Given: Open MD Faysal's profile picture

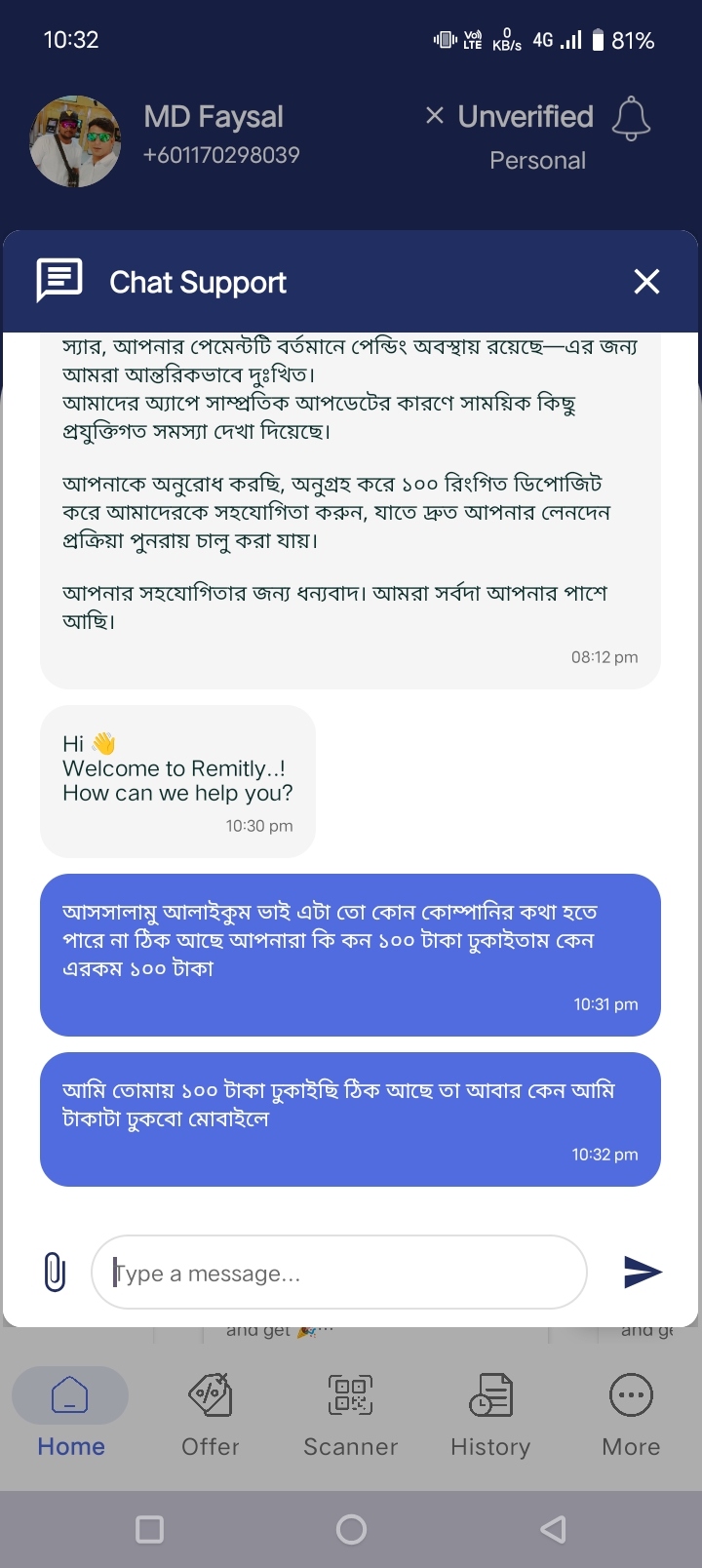Looking at the screenshot, I should pyautogui.click(x=75, y=140).
